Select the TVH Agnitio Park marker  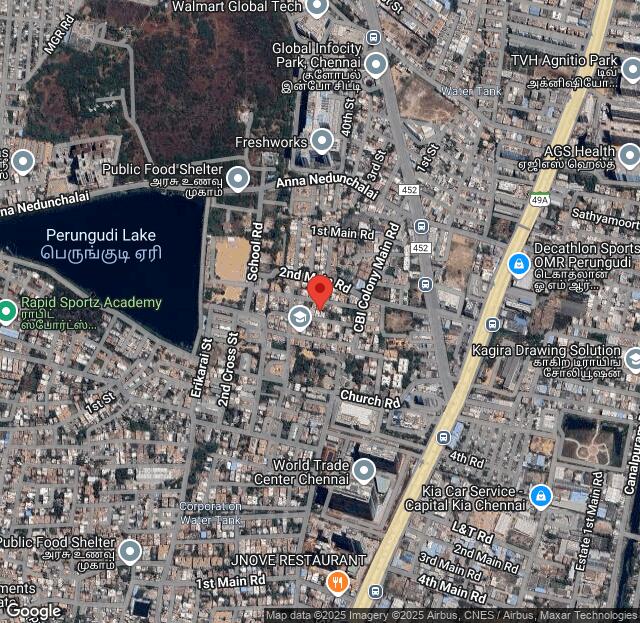pos(631,69)
